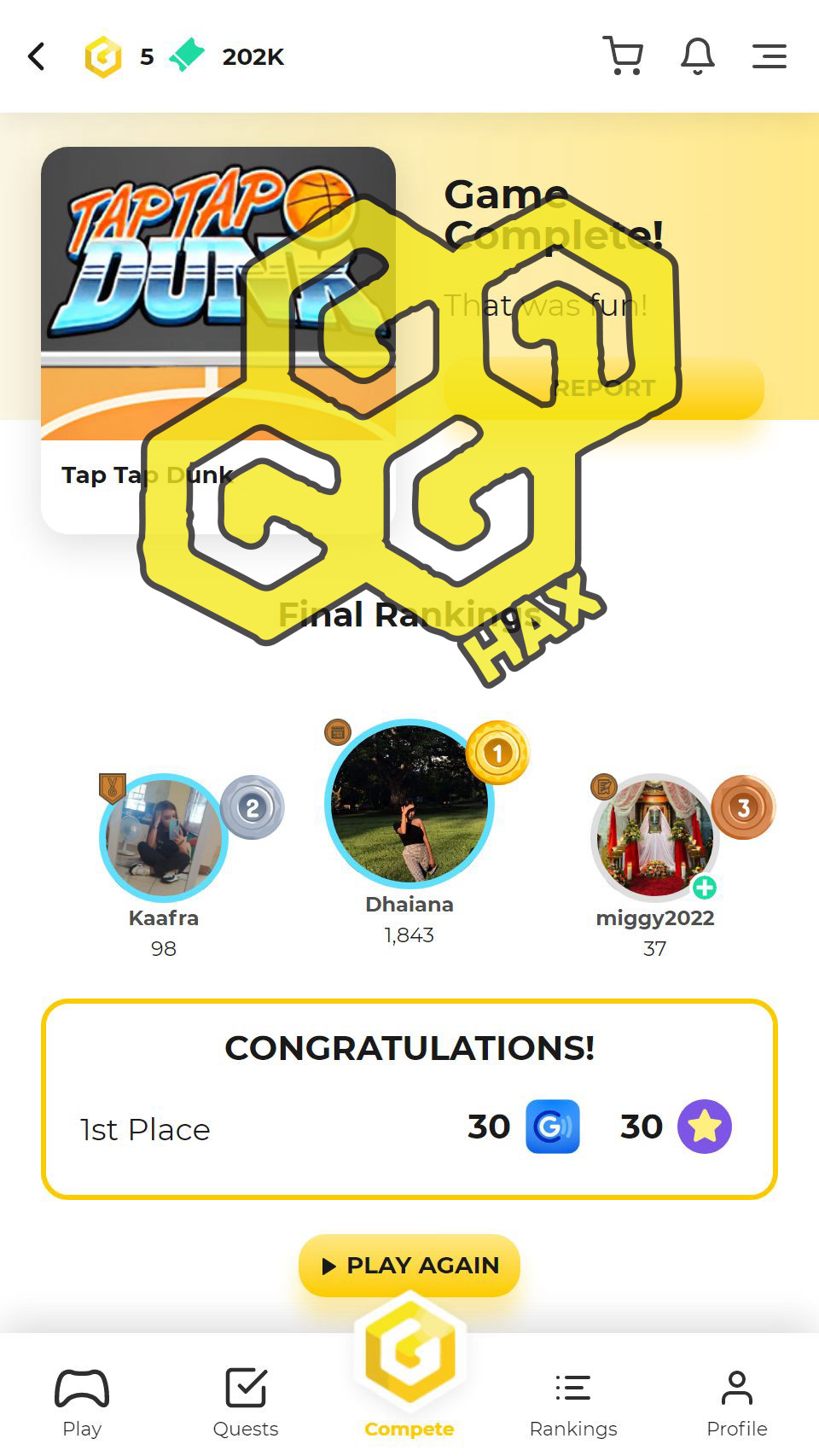Open the hamburger menu

click(x=769, y=56)
